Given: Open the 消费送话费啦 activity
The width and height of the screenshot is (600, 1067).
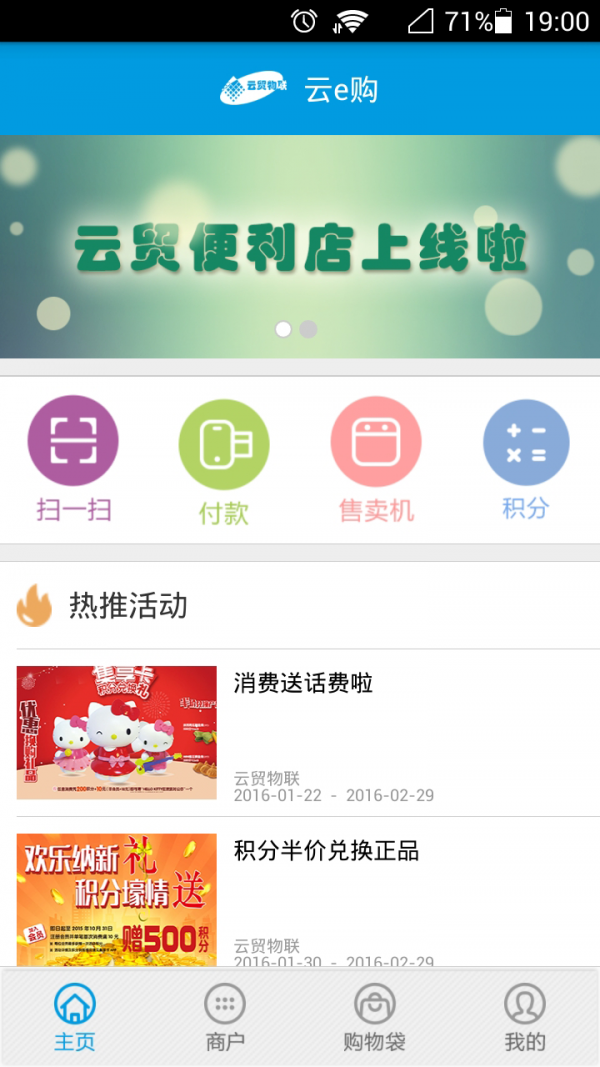Looking at the screenshot, I should (x=300, y=732).
